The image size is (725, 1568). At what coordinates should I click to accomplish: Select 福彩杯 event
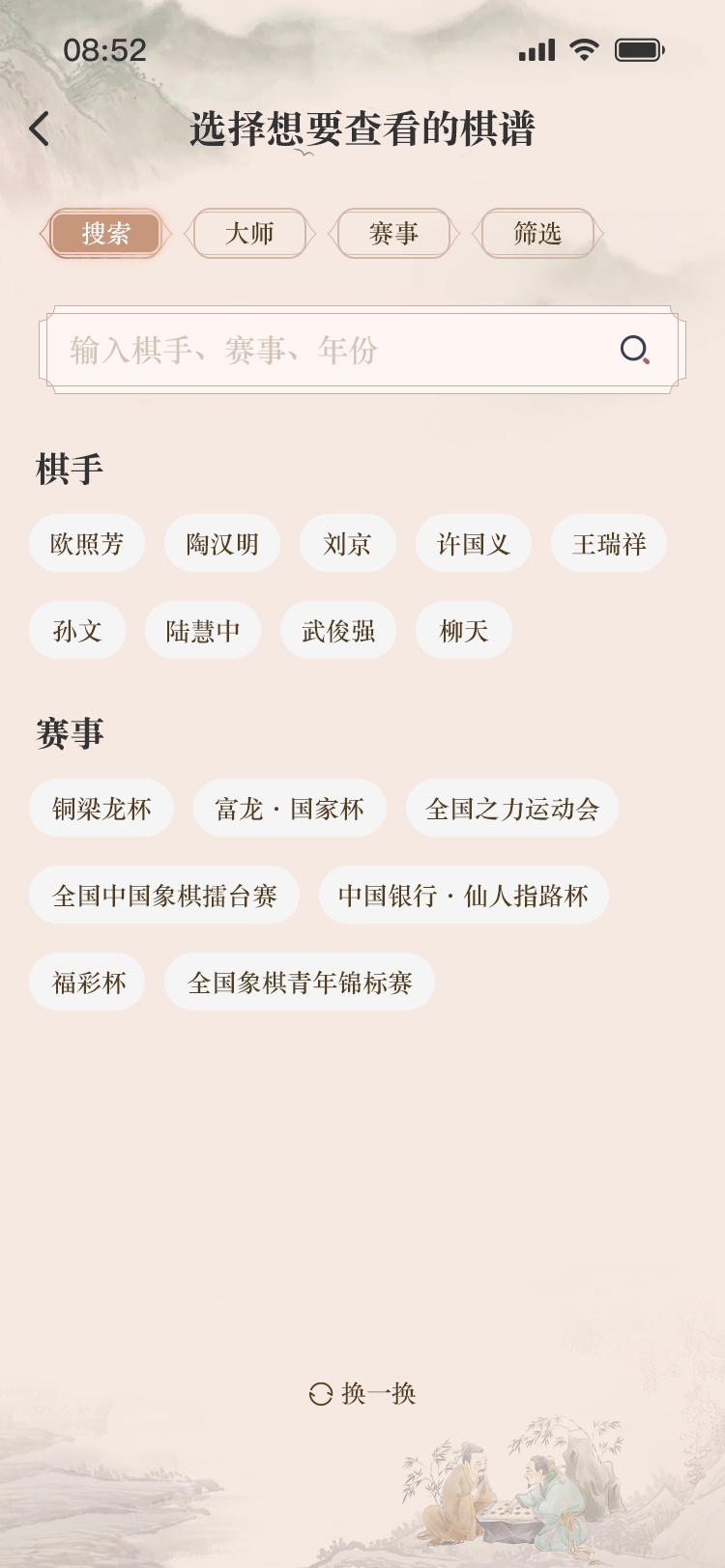click(x=87, y=981)
